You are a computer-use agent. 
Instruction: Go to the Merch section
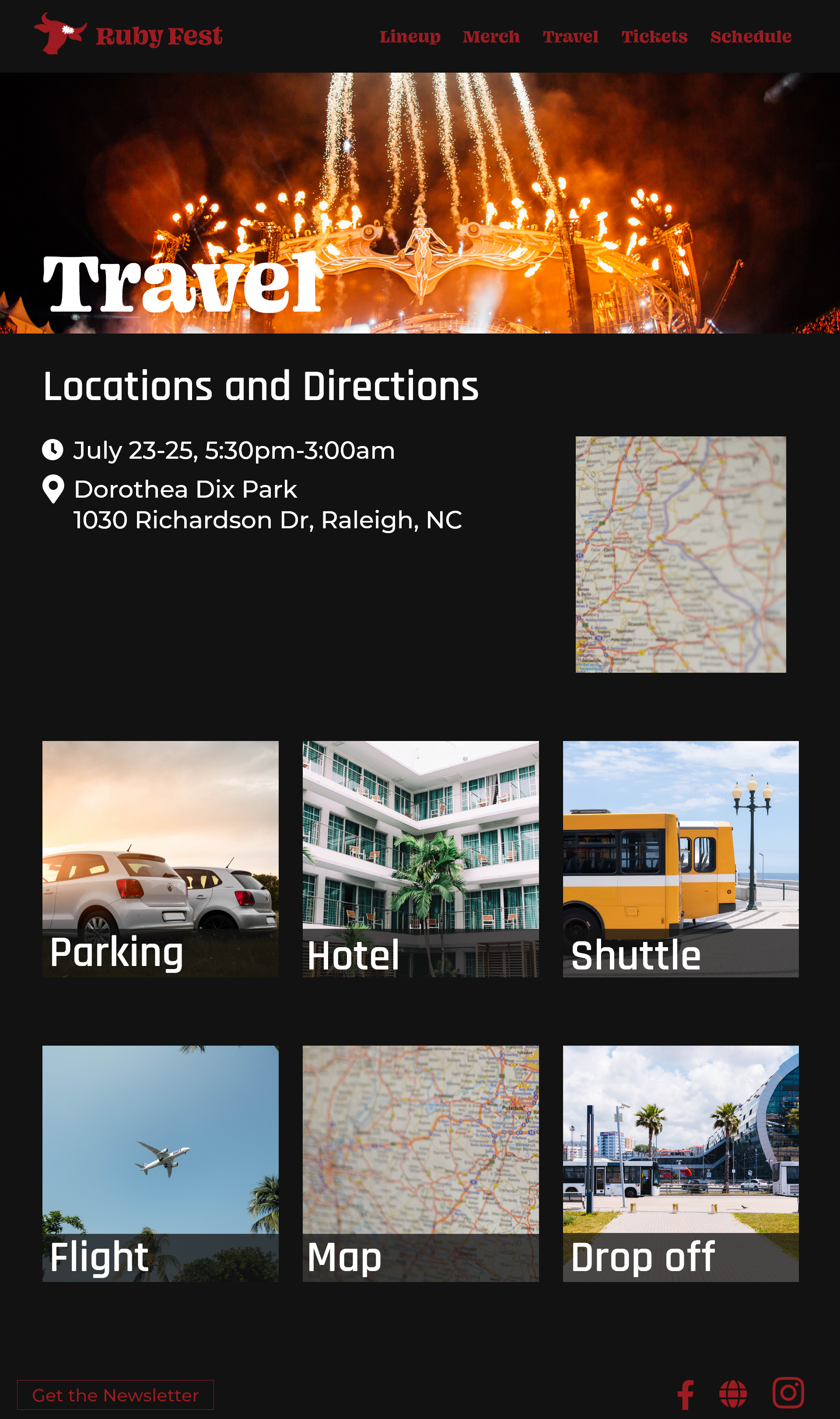(x=491, y=37)
